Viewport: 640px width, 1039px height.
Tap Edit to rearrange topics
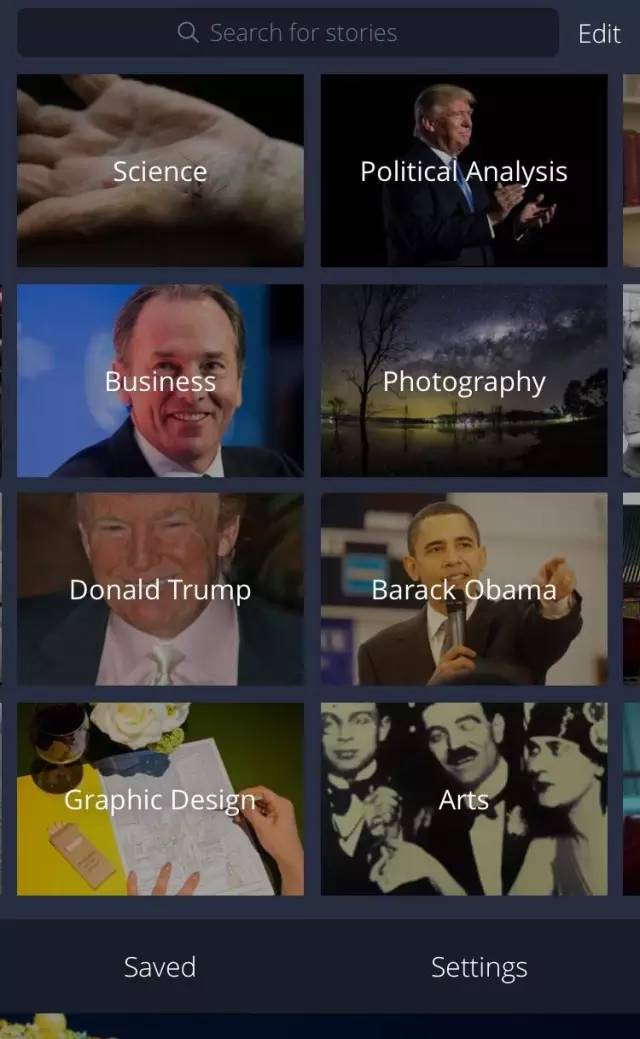[599, 34]
